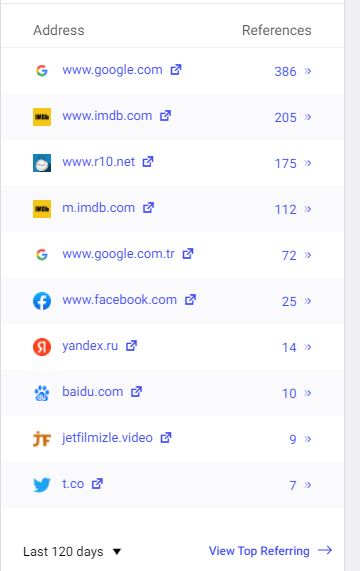The height and width of the screenshot is (571, 360).
Task: Open the jetfilmizle.video address link
Action: point(107,437)
